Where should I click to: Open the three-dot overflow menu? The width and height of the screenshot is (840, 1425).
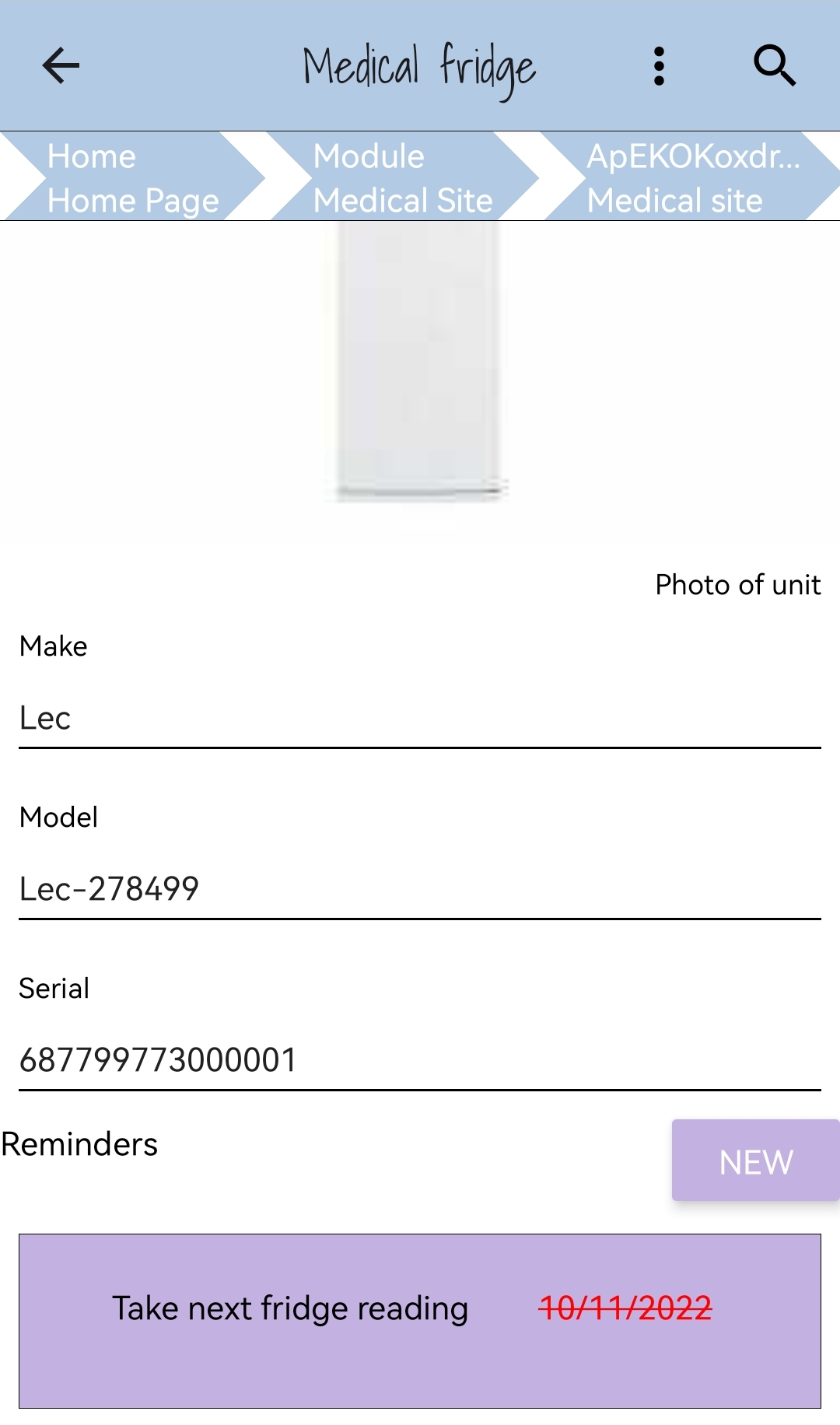click(x=659, y=65)
